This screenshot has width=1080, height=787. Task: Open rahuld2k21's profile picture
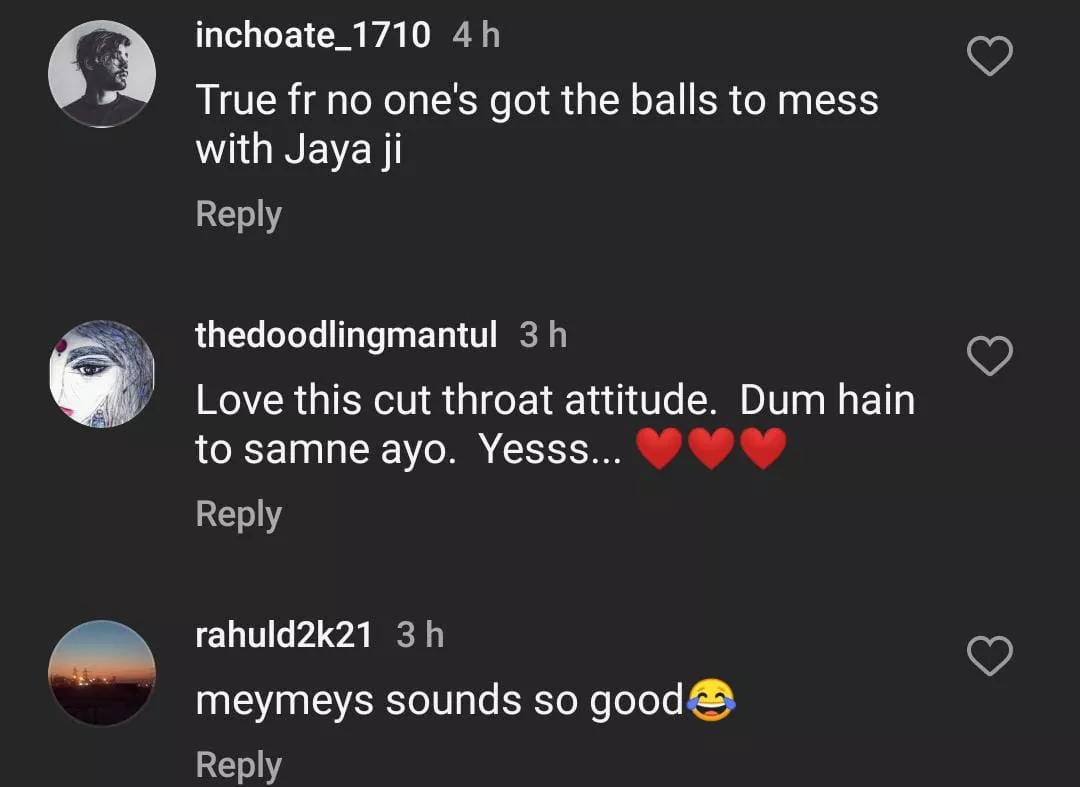tap(102, 672)
